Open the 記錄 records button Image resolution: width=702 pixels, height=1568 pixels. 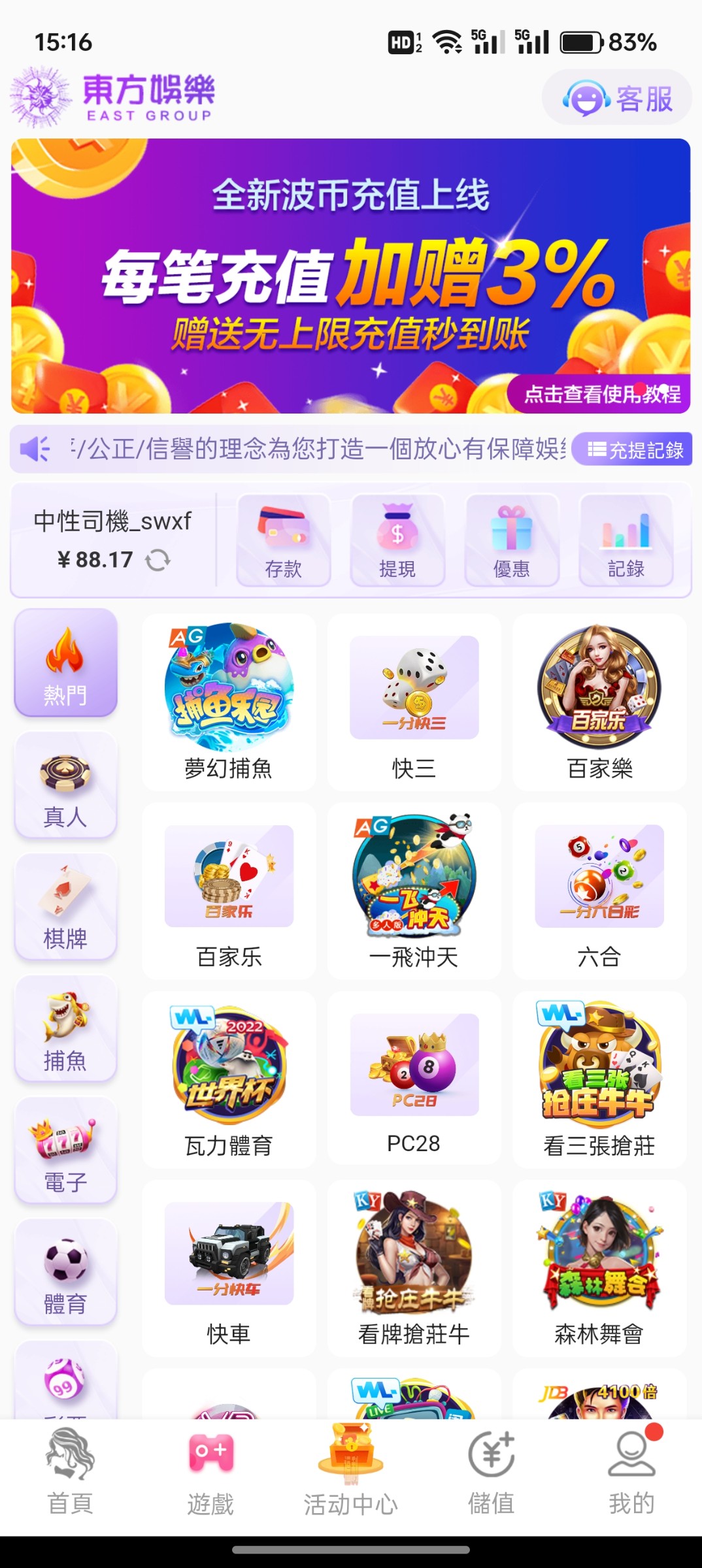click(x=626, y=540)
